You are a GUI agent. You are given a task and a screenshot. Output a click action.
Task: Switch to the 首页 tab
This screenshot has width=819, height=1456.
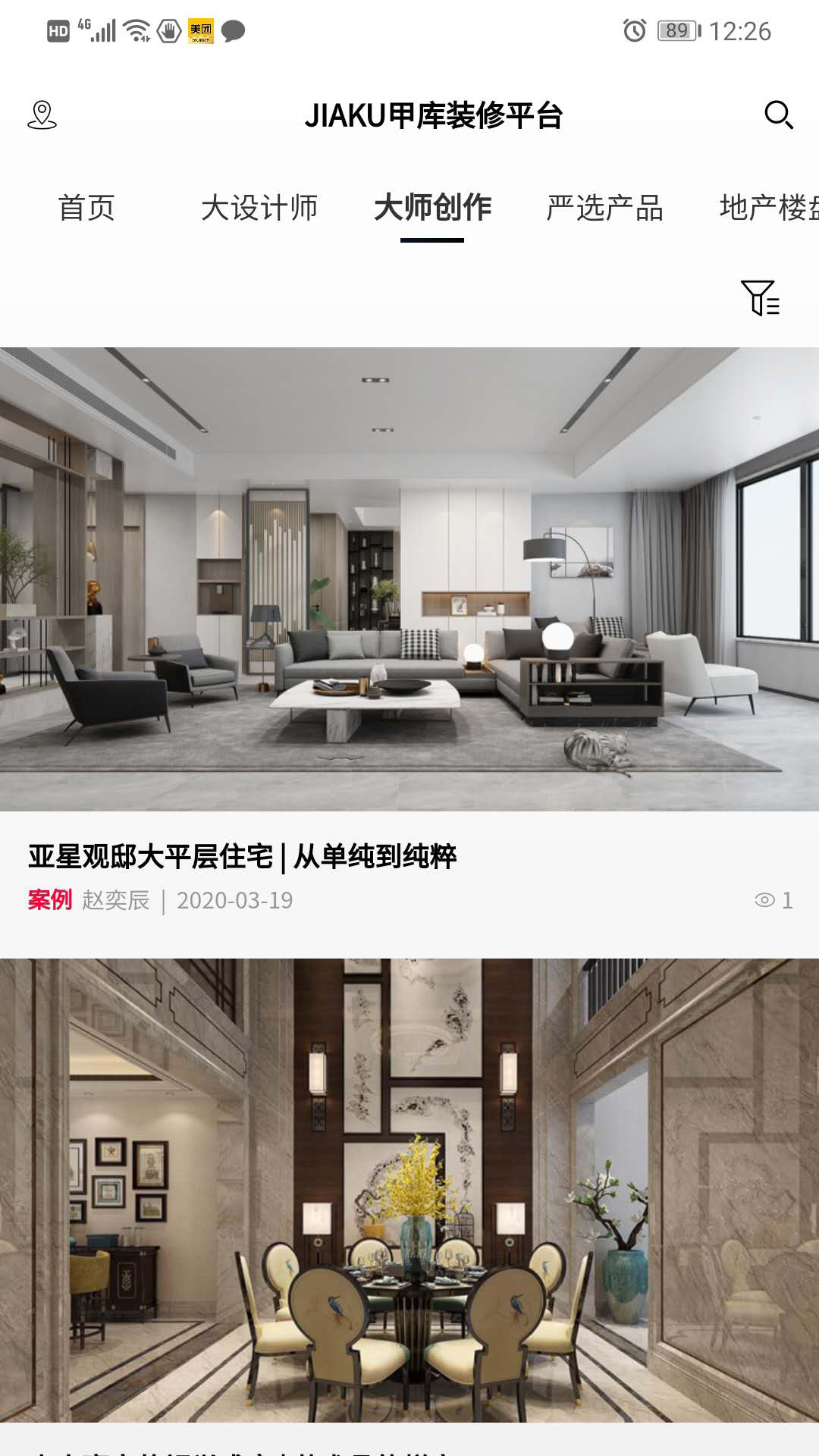click(86, 208)
